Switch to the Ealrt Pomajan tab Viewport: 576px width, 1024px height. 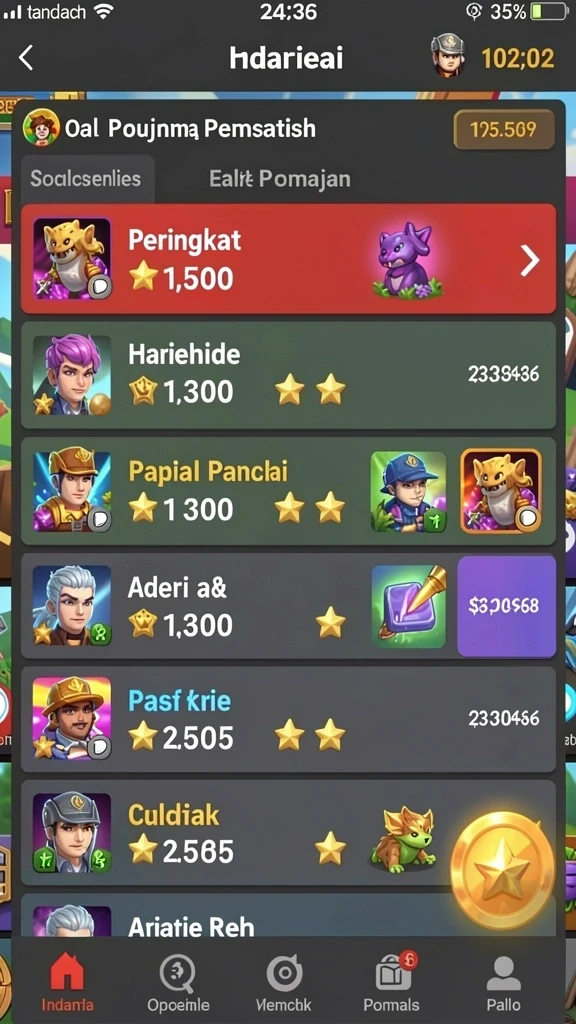tap(280, 178)
